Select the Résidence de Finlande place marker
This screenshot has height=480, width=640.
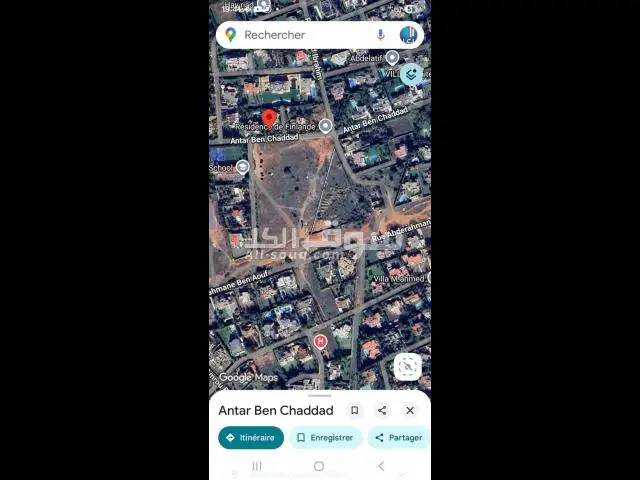(325, 127)
